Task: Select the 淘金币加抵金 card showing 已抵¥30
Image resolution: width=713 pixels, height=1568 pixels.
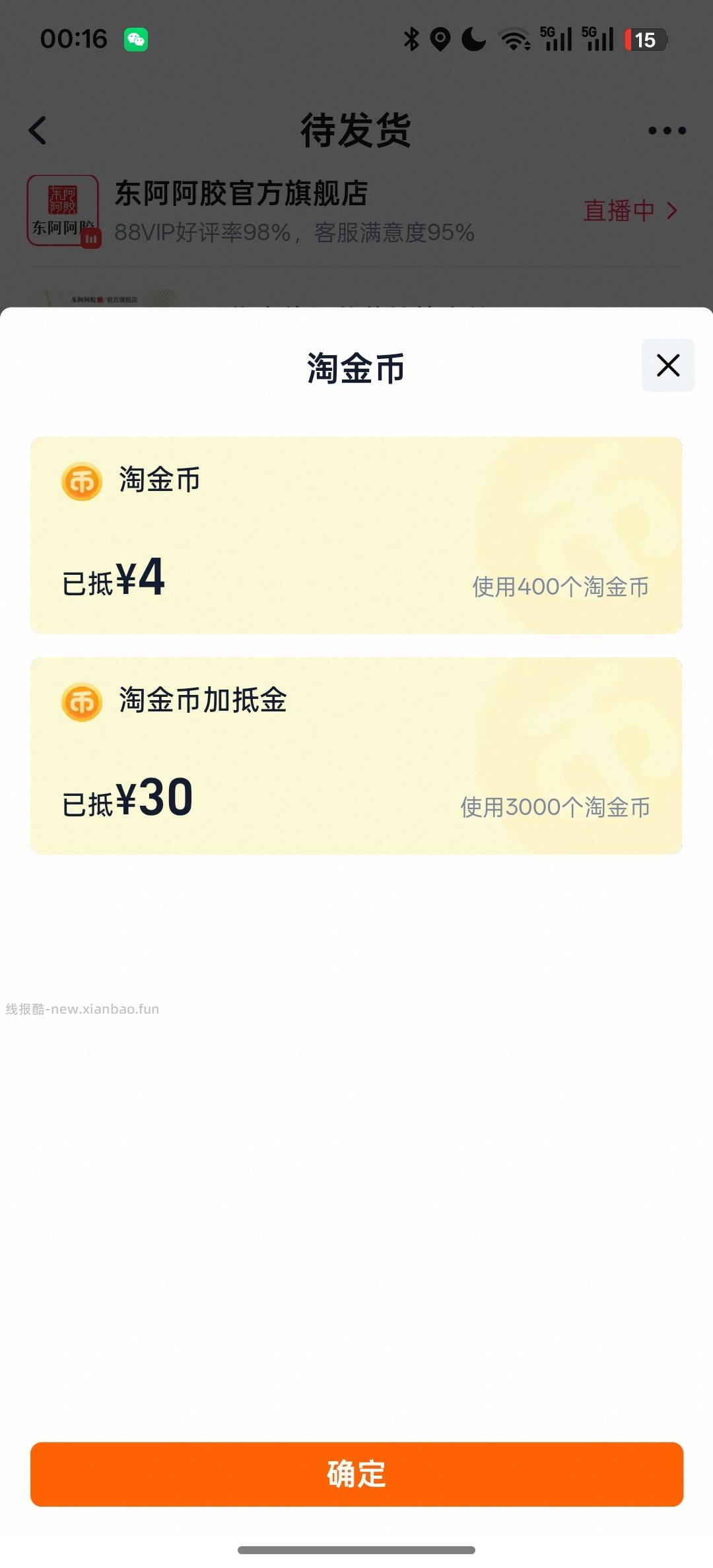Action: pos(355,756)
